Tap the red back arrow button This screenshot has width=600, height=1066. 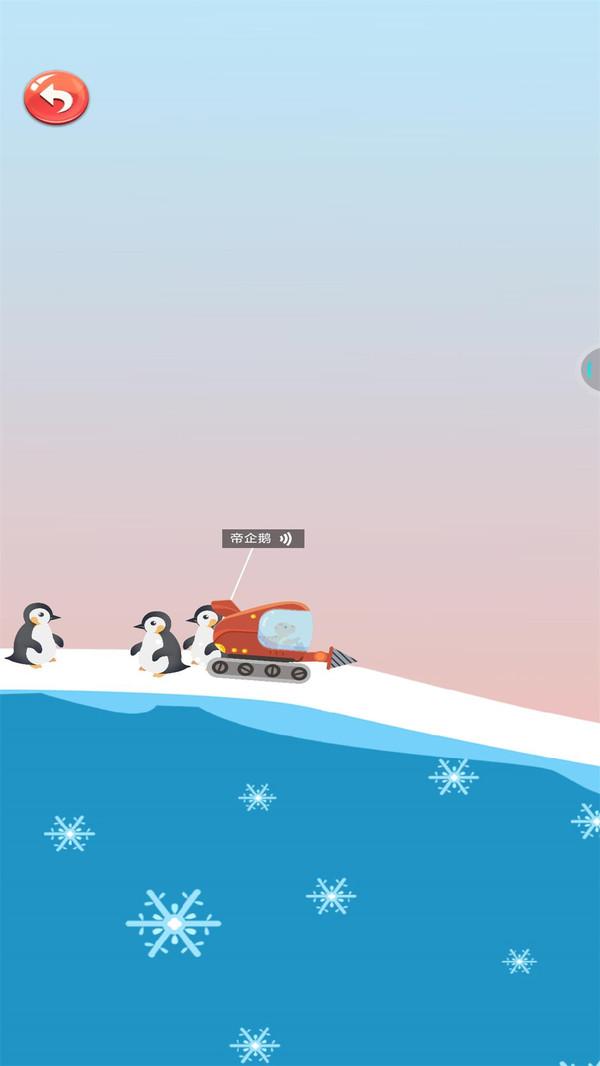point(57,98)
